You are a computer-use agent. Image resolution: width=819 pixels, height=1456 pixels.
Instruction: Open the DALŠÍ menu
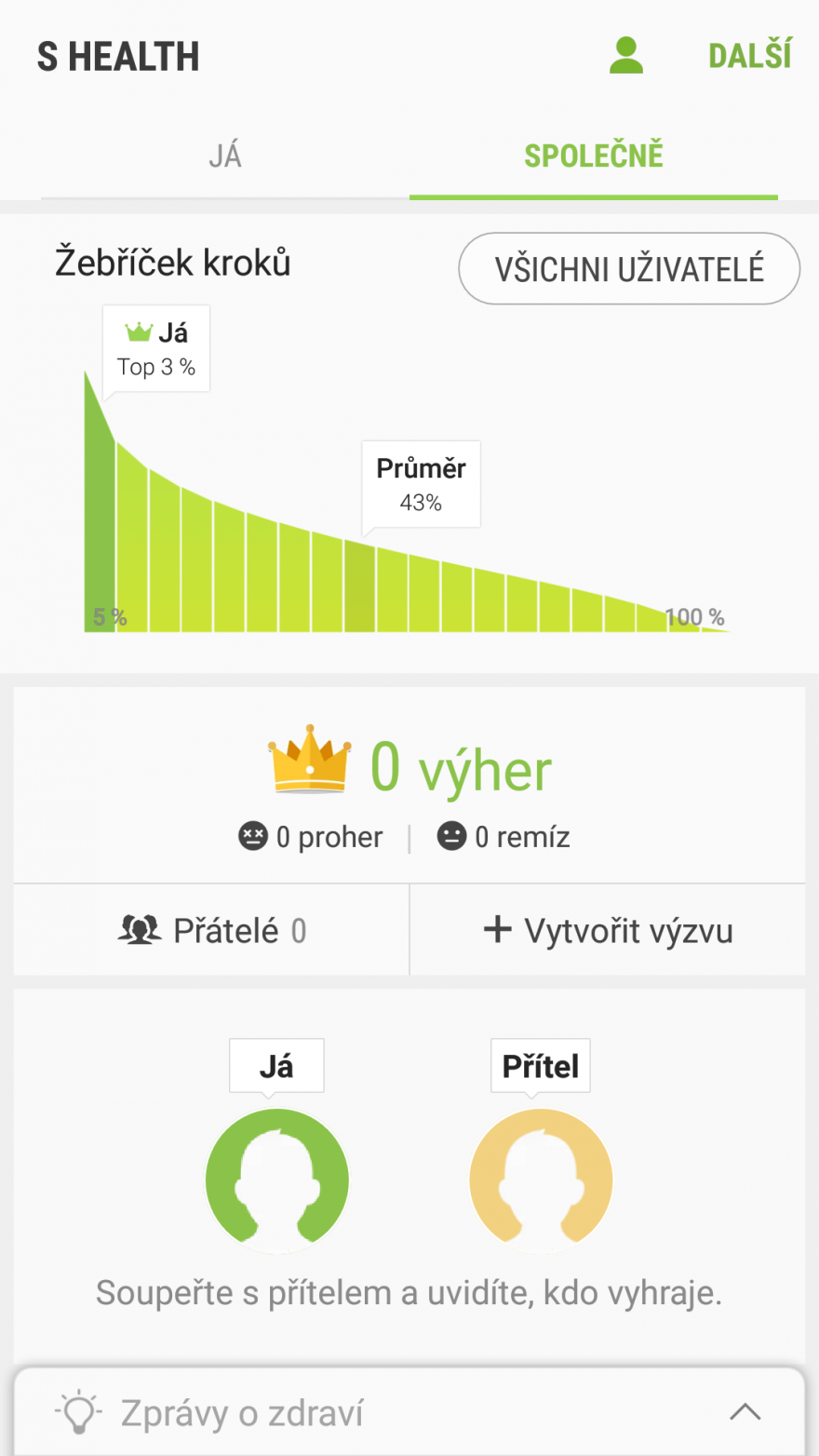tap(750, 54)
